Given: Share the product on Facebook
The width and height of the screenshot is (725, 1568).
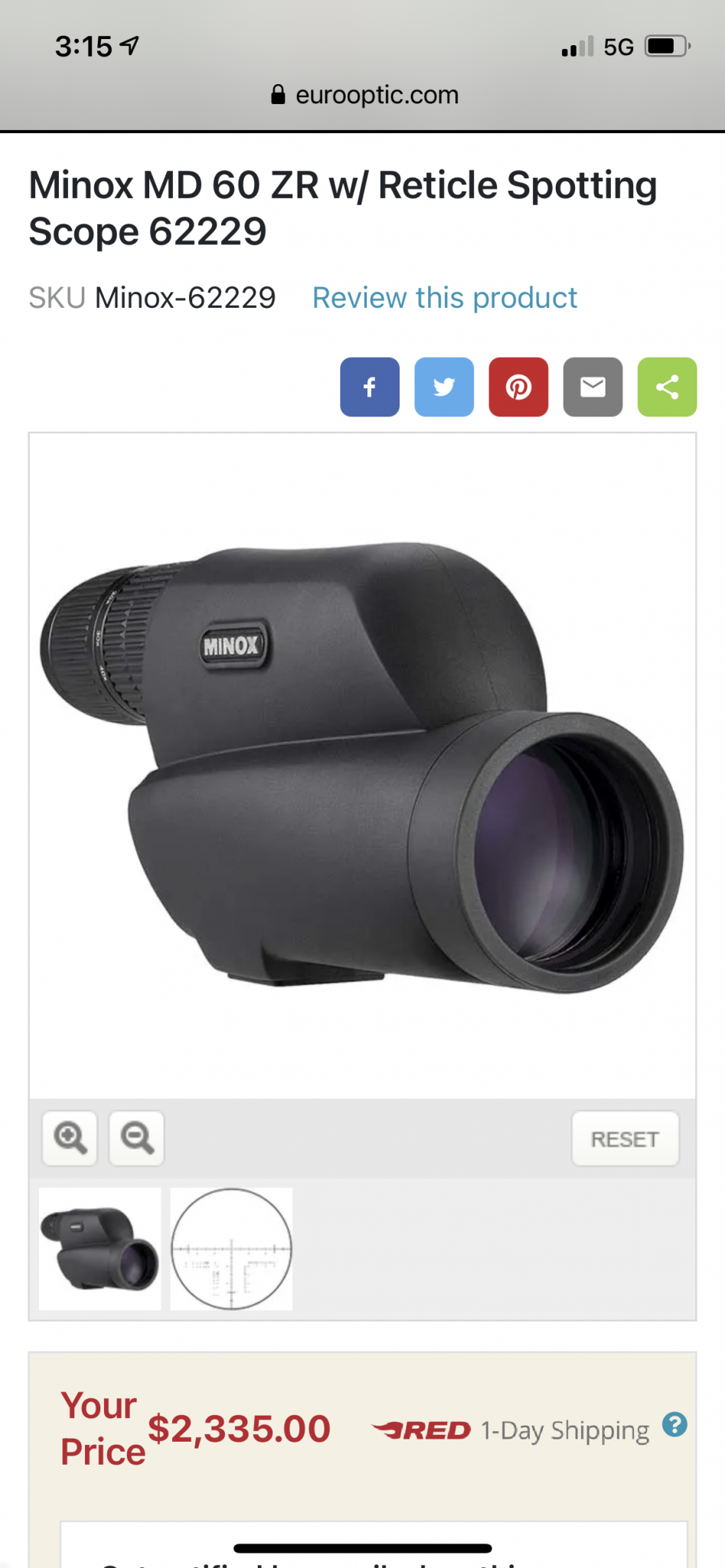Looking at the screenshot, I should coord(370,387).
